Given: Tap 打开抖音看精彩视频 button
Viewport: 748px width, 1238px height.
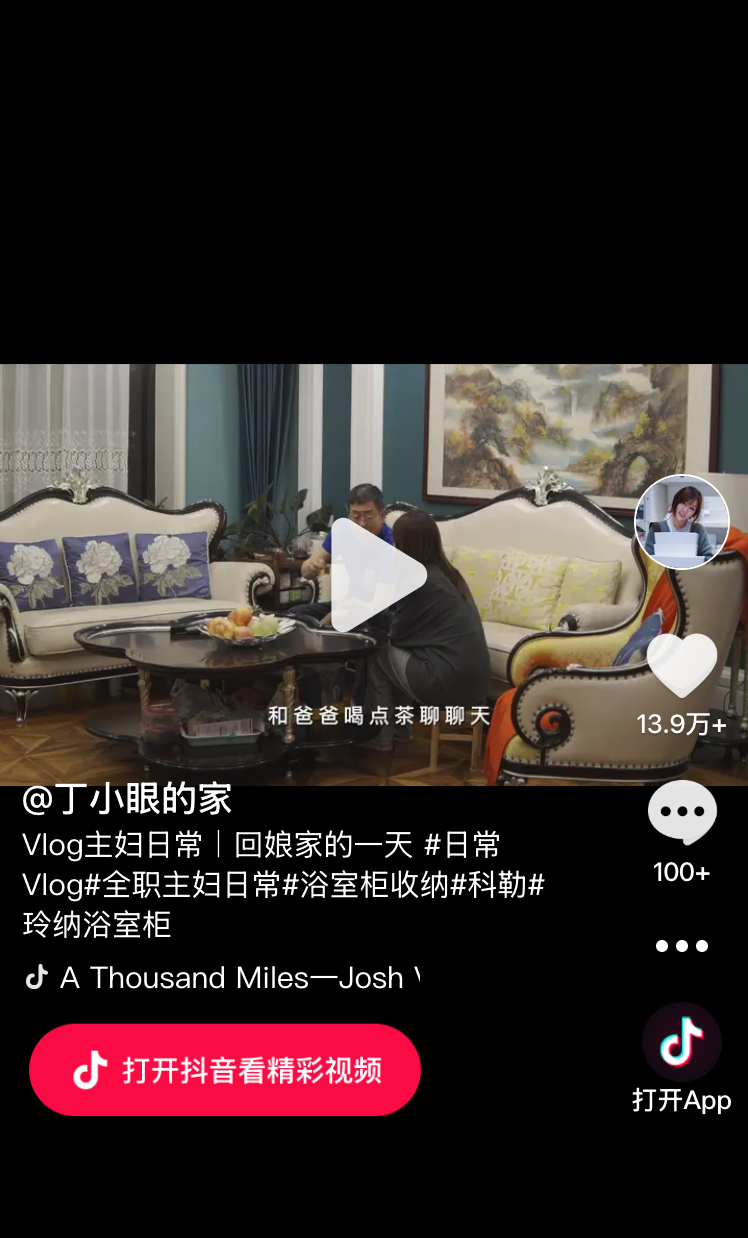Looking at the screenshot, I should tap(225, 1070).
